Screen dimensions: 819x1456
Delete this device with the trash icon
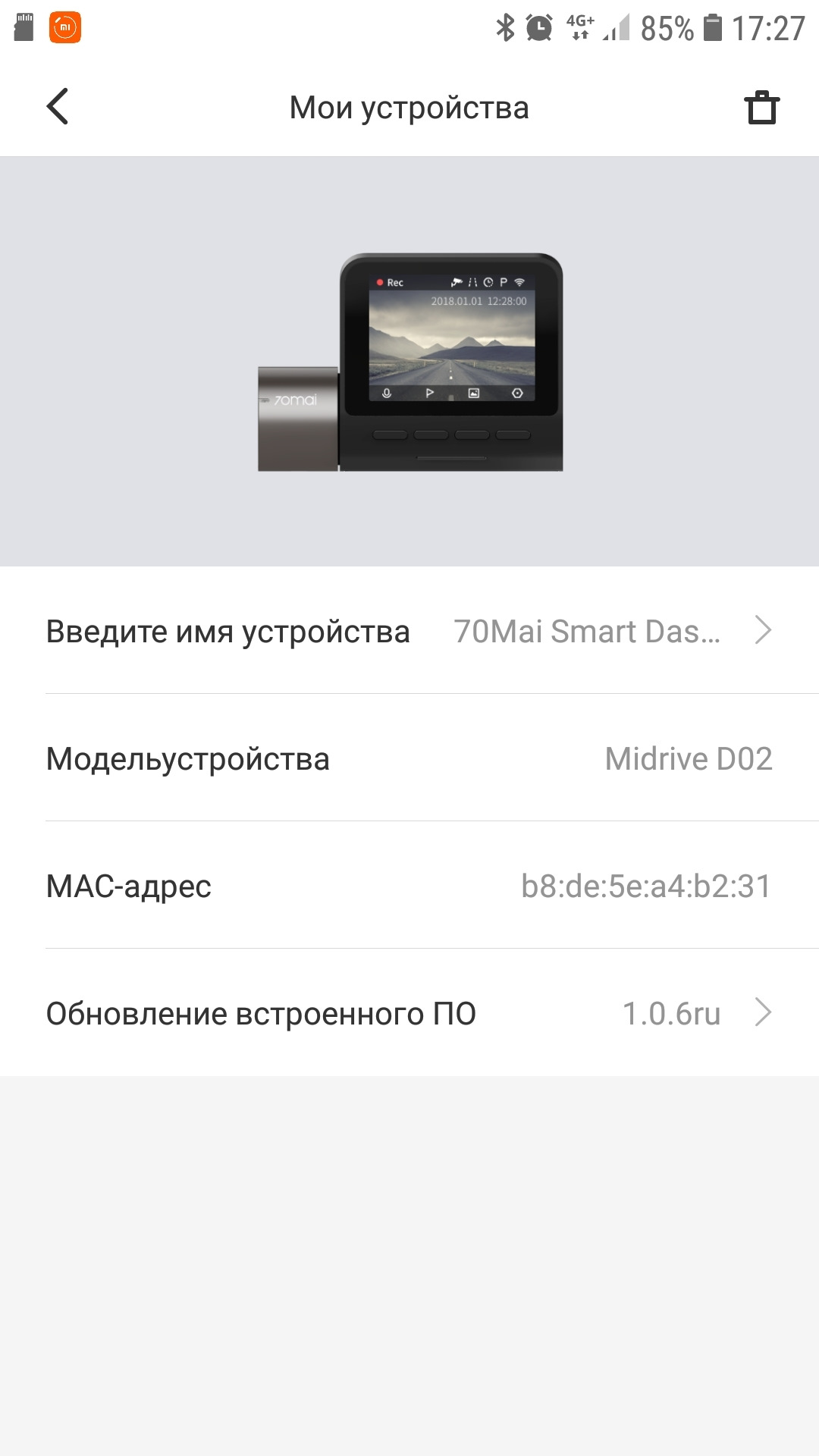click(761, 107)
